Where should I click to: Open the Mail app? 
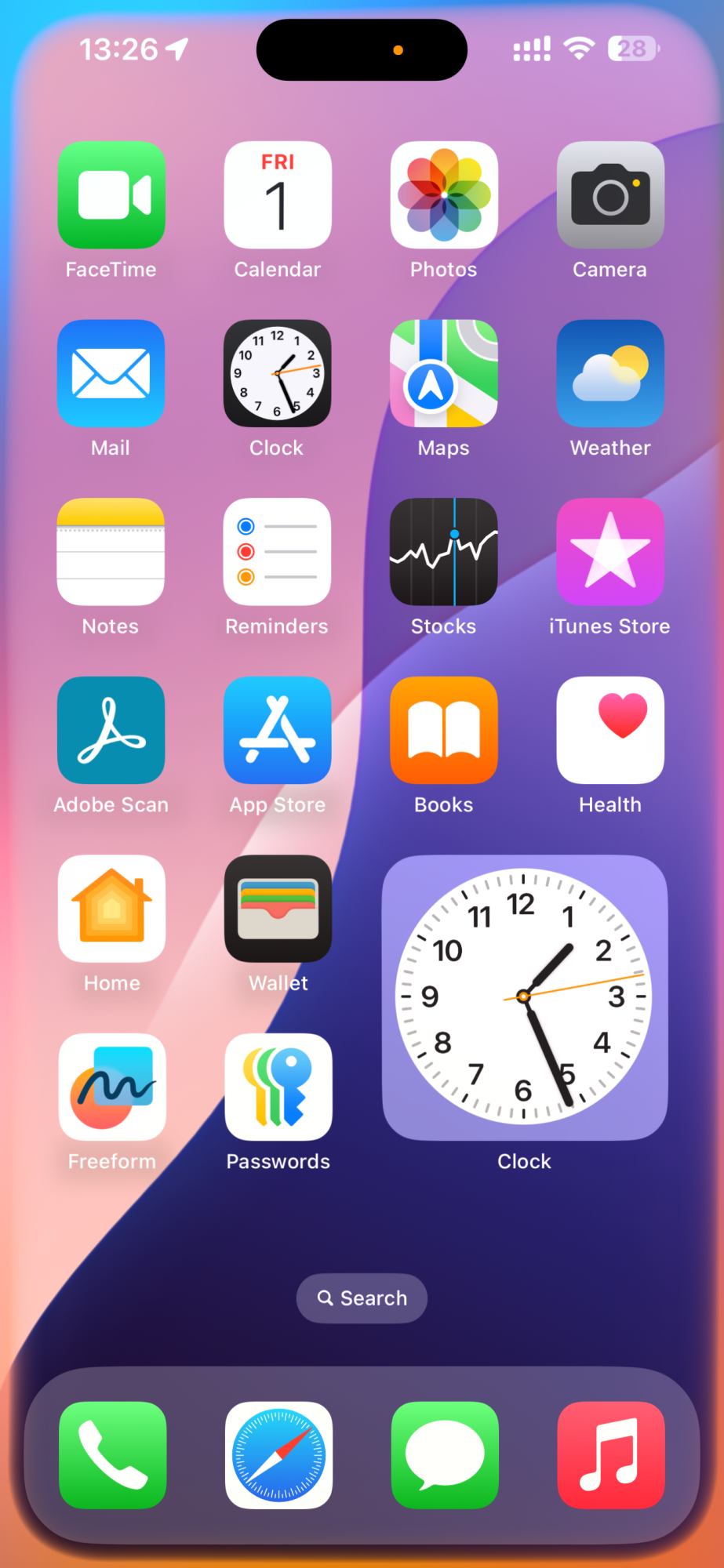click(111, 373)
